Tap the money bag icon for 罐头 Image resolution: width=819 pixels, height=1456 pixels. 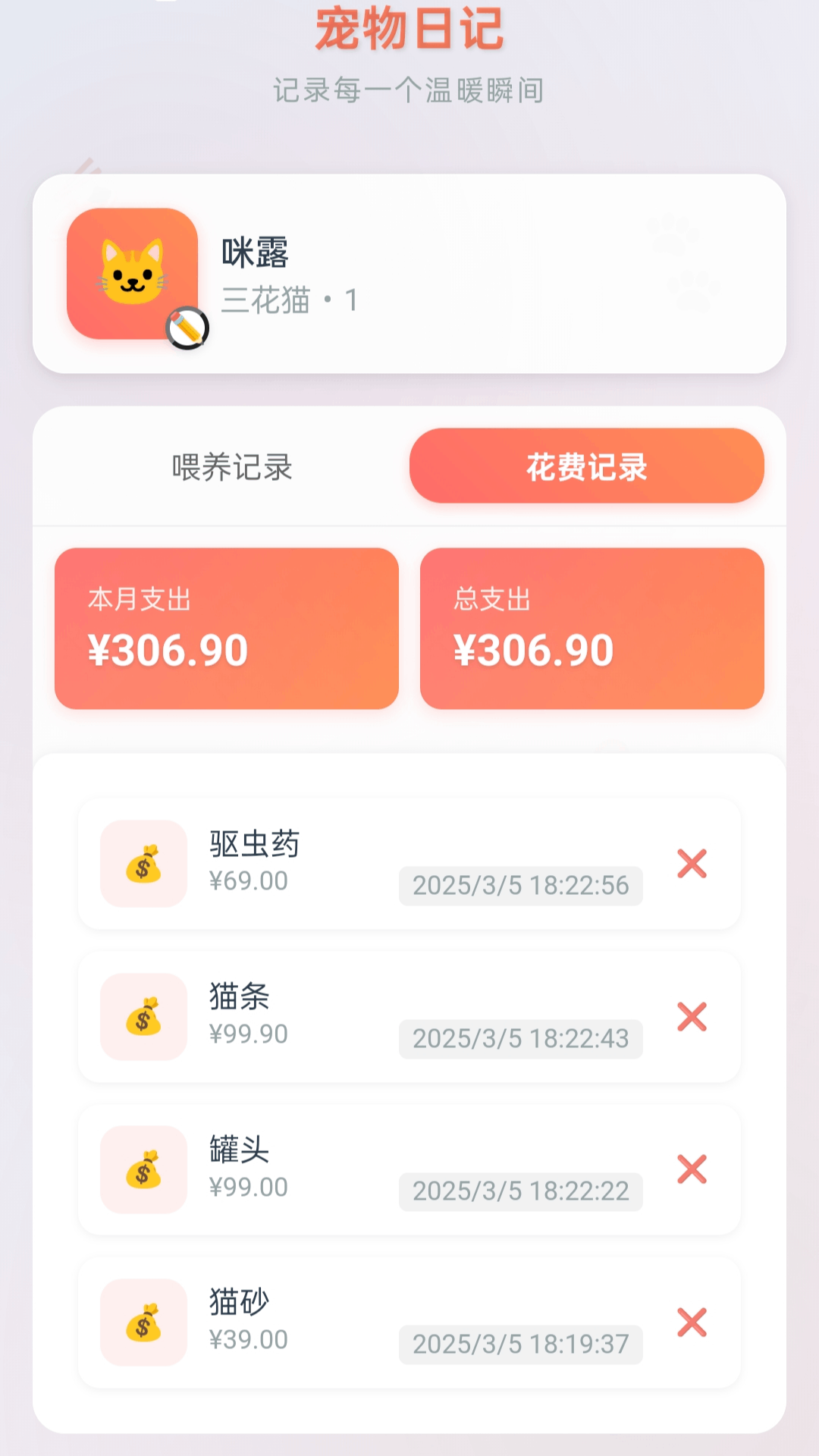(x=143, y=1170)
